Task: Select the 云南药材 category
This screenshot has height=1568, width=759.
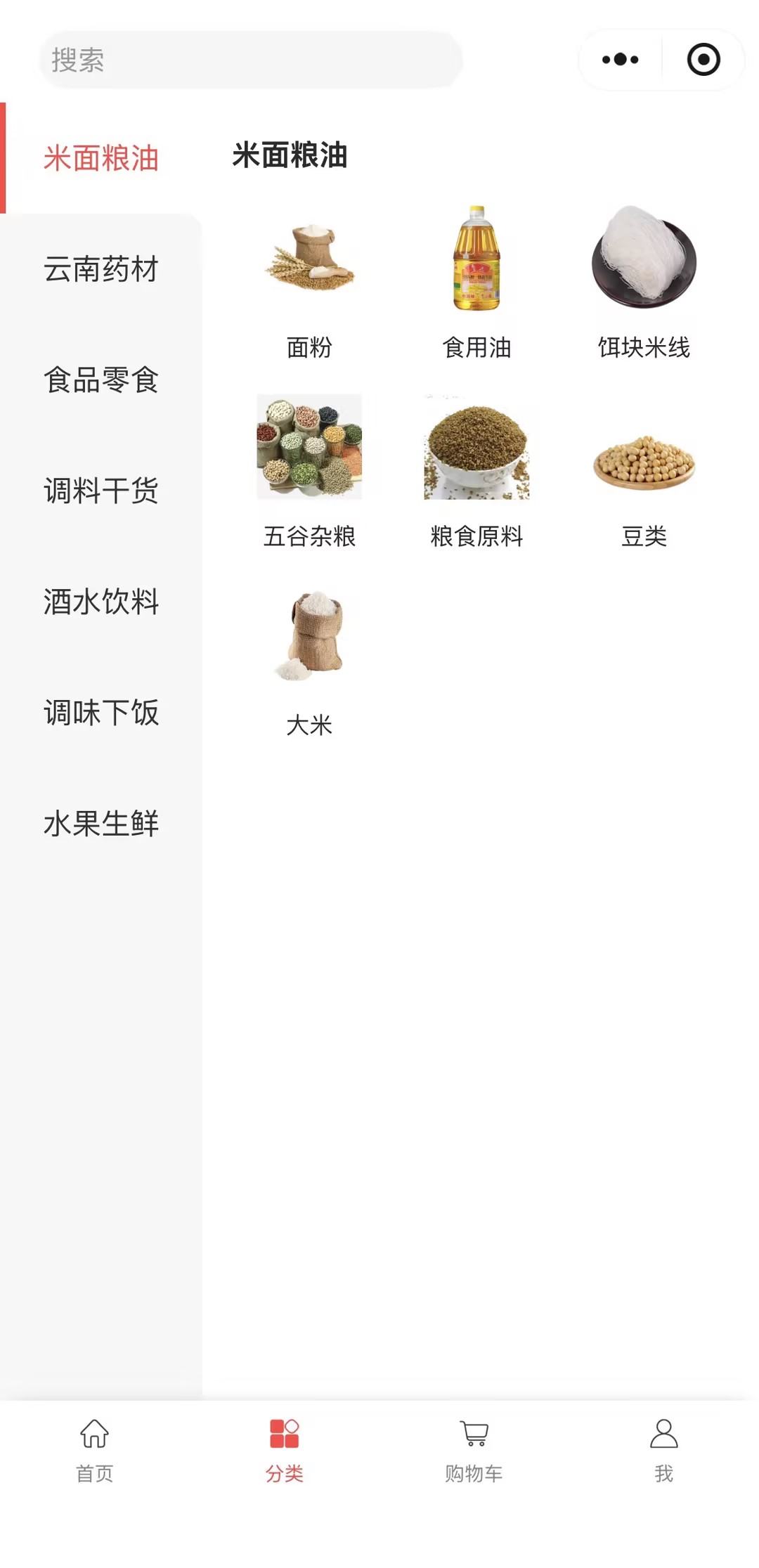Action: pyautogui.click(x=101, y=269)
